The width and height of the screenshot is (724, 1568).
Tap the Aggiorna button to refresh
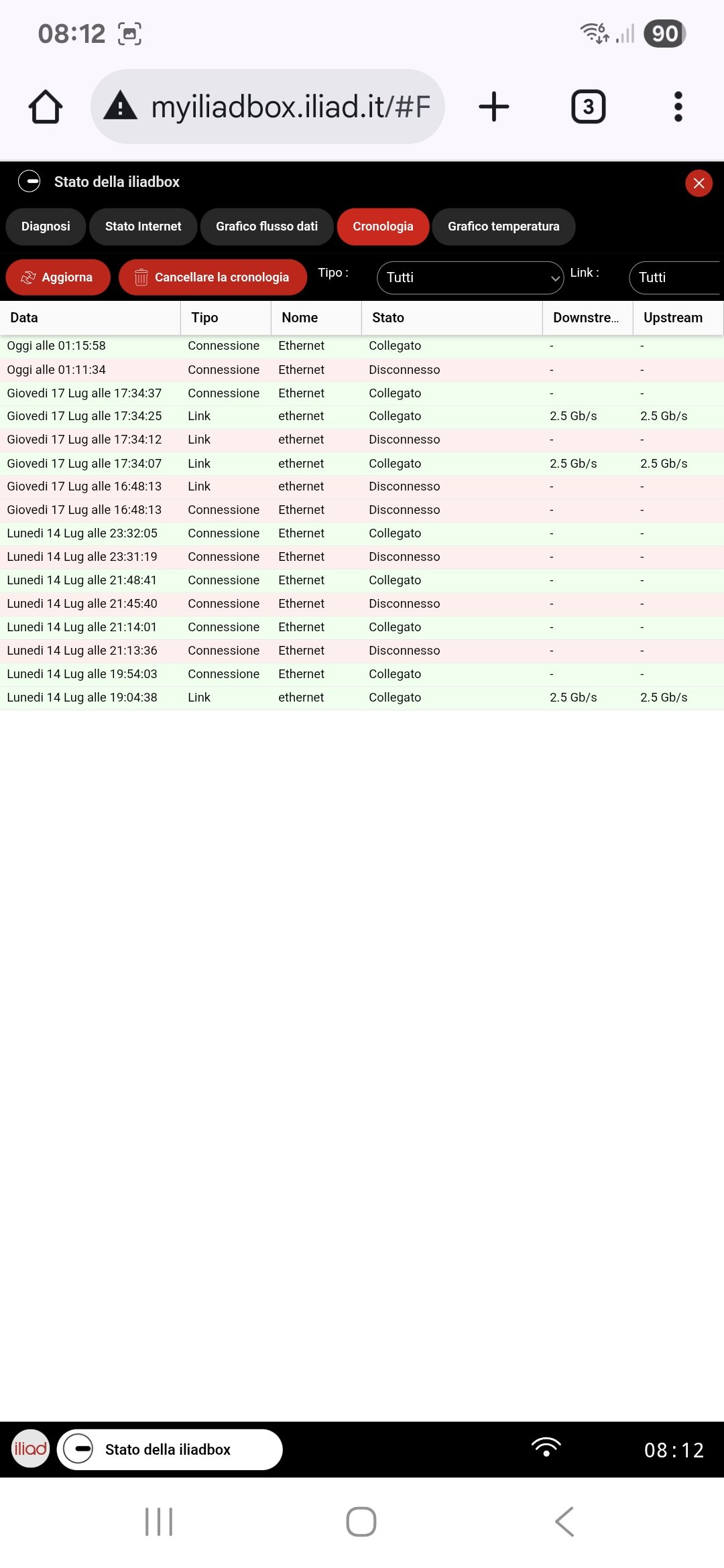click(x=58, y=277)
